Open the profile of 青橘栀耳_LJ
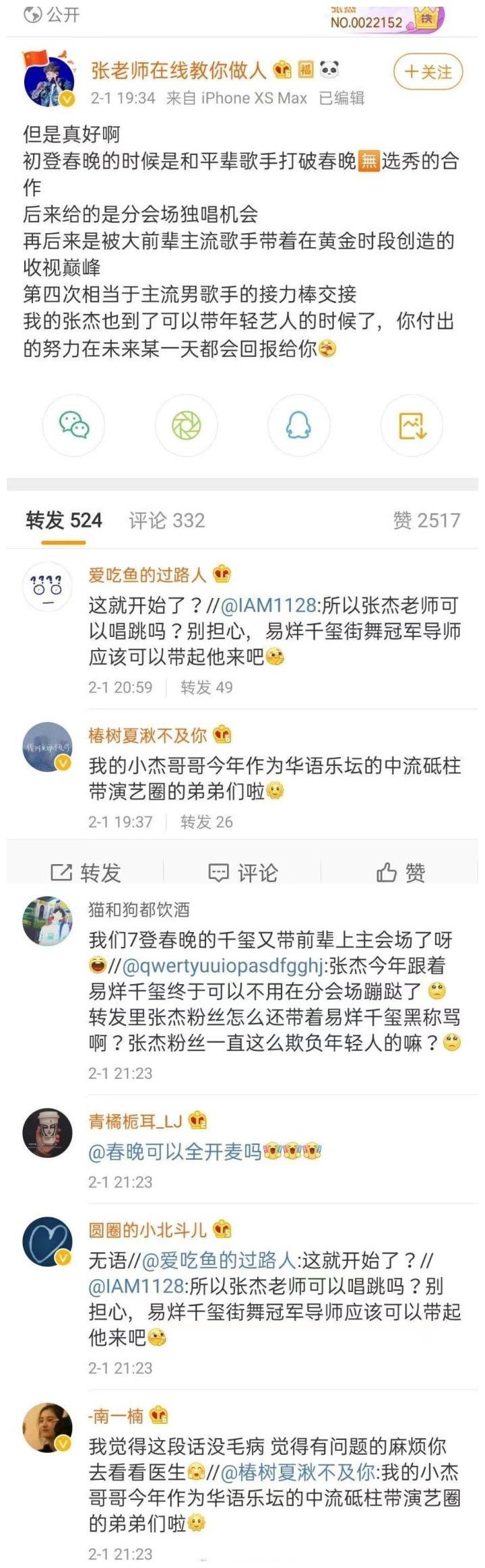This screenshot has height=1568, width=485. pos(135,1121)
